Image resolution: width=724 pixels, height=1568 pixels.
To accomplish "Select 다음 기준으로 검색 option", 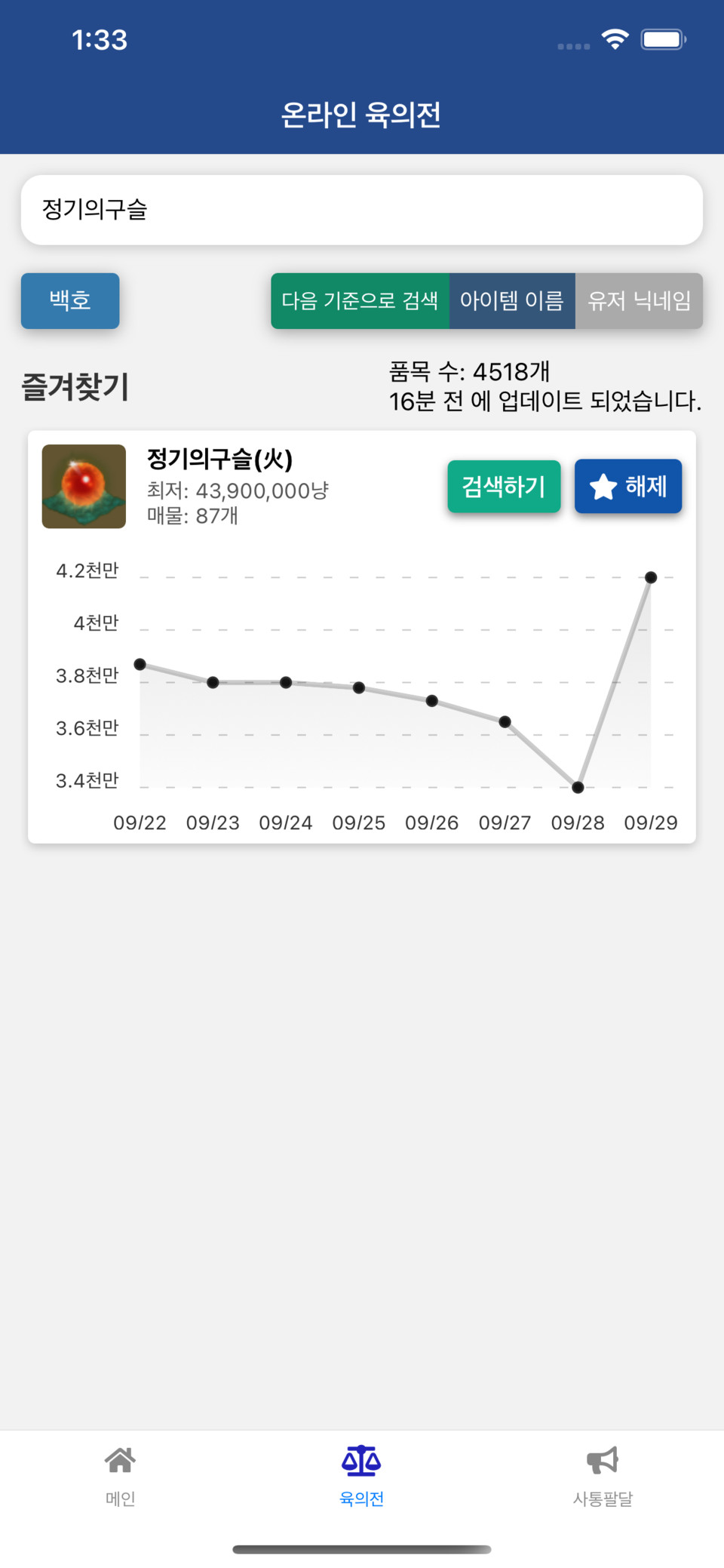I will (x=360, y=301).
